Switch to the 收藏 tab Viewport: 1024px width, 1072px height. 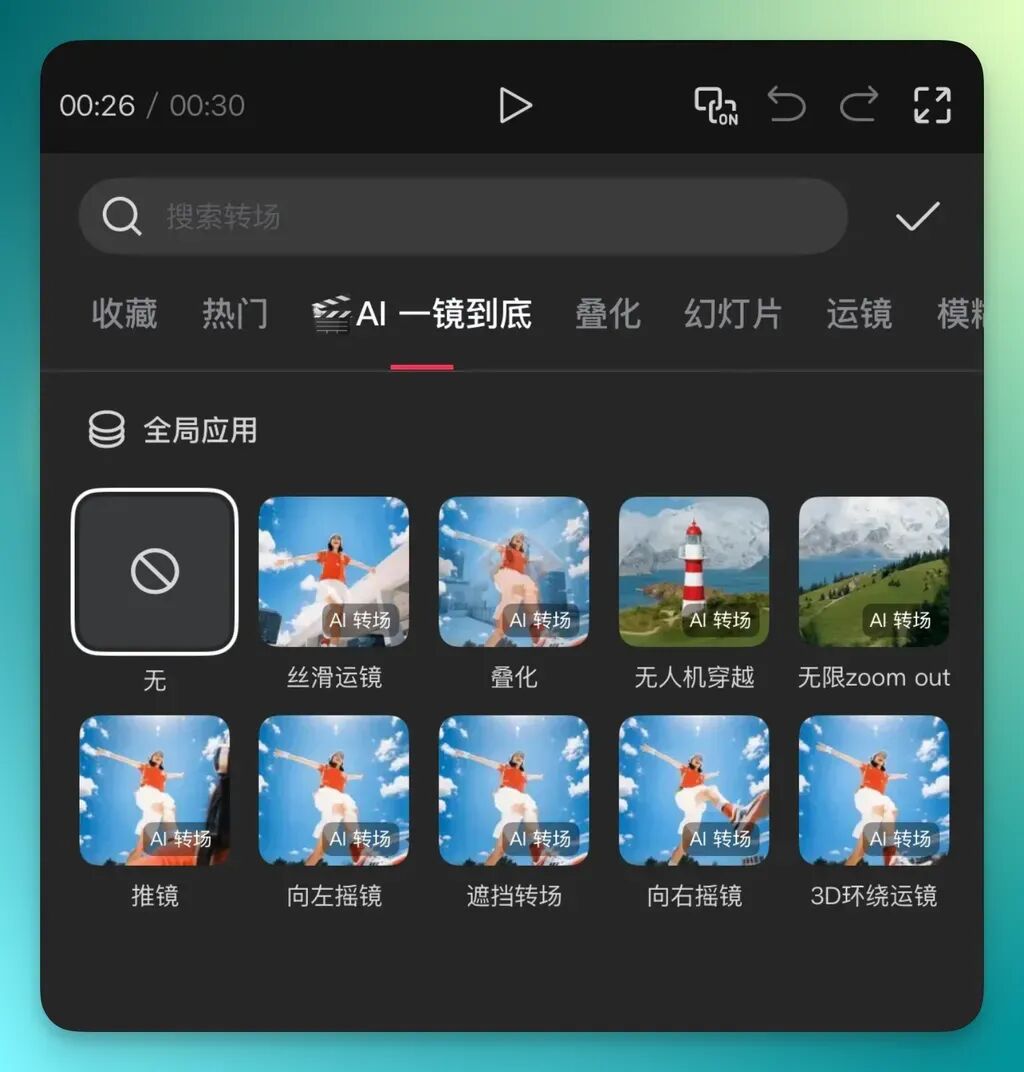point(124,314)
